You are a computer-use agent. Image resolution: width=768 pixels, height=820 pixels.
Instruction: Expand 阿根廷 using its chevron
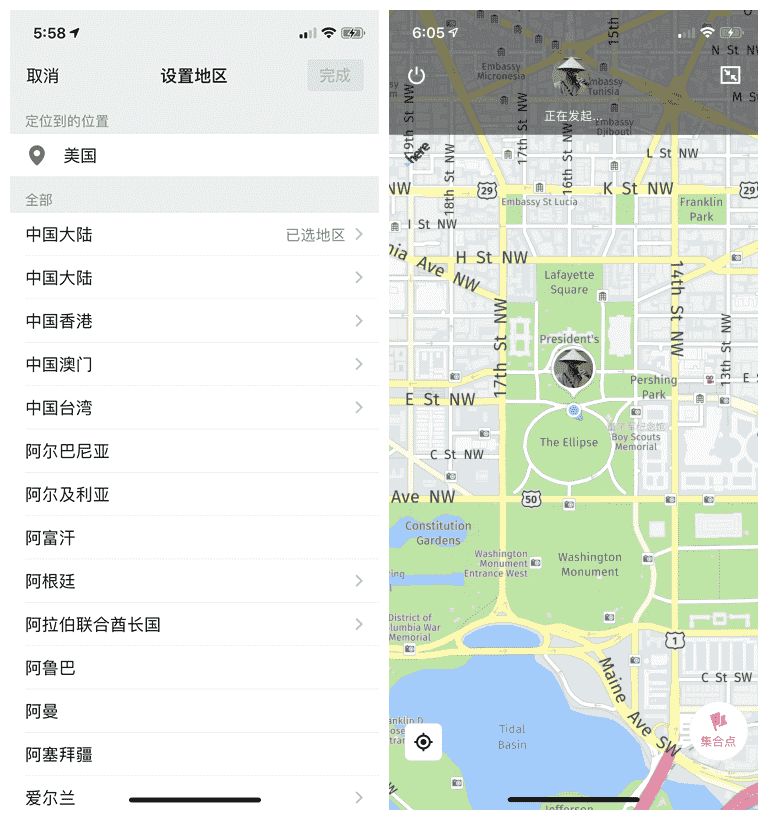[x=358, y=581]
